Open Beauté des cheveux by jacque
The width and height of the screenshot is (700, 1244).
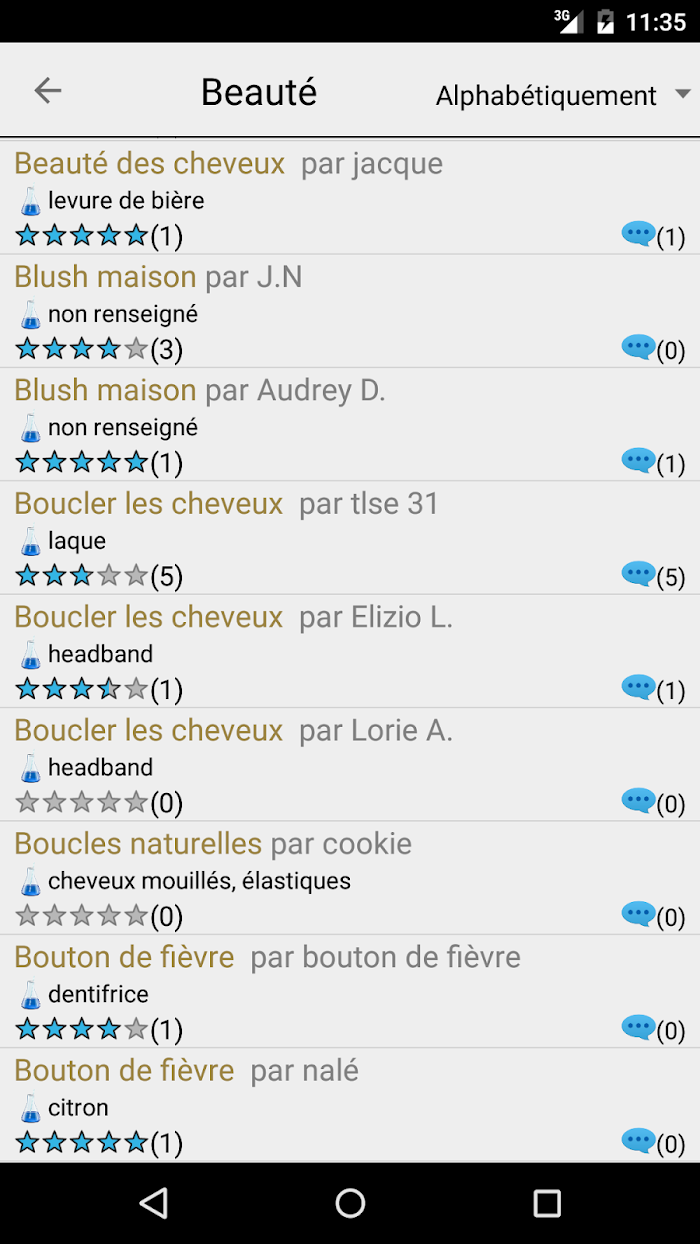click(x=350, y=198)
